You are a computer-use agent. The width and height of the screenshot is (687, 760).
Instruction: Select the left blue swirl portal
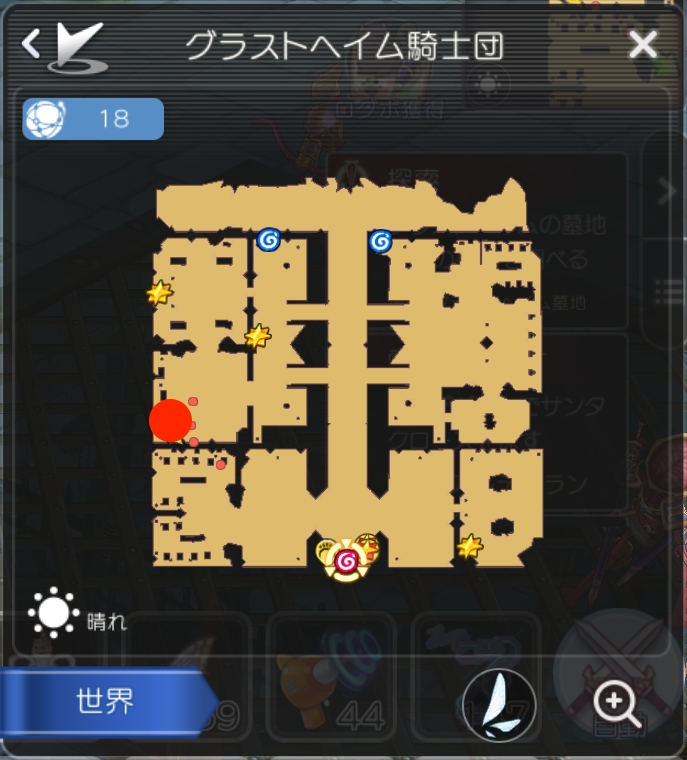pos(268,239)
